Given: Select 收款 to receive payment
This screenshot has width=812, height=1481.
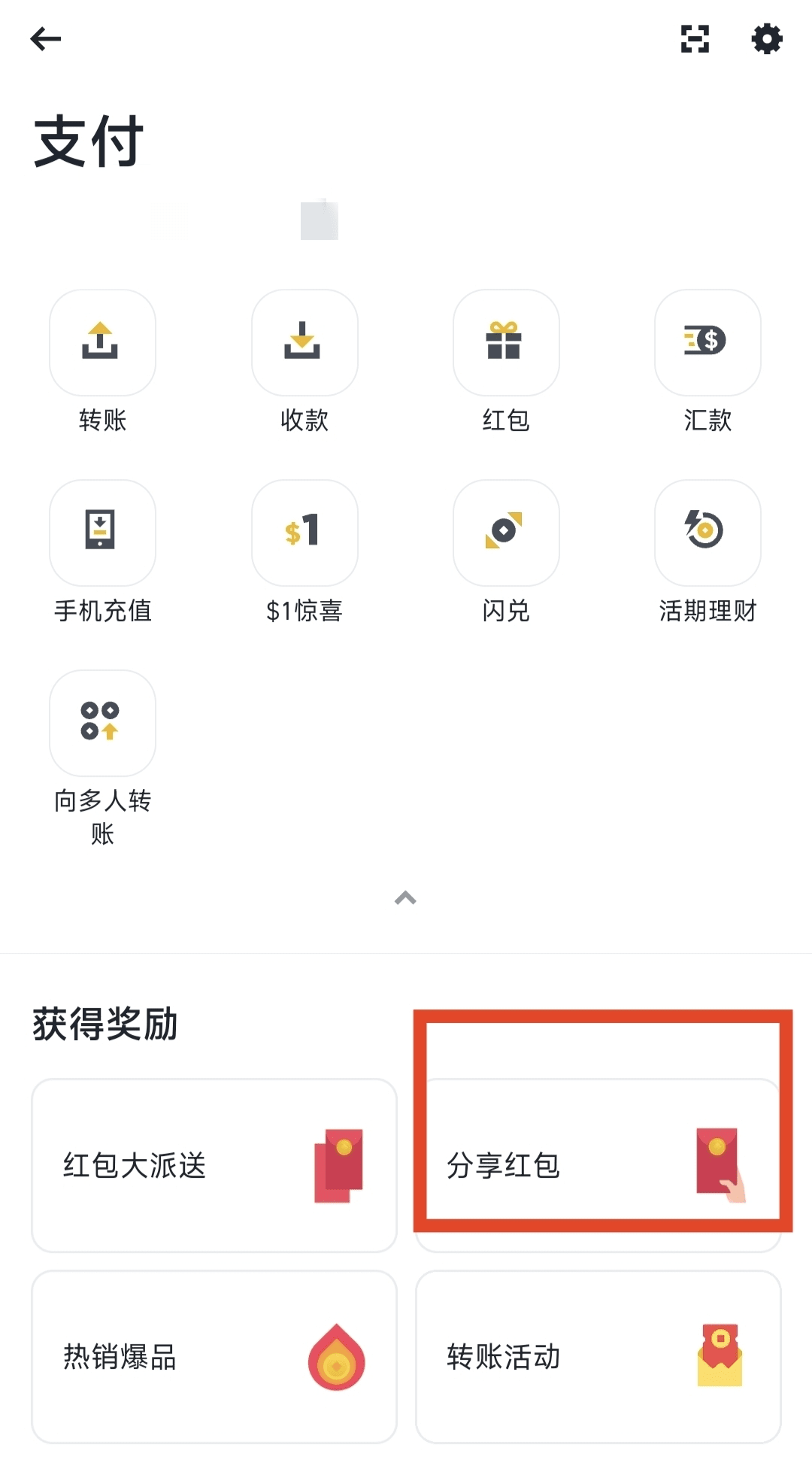Looking at the screenshot, I should (x=304, y=343).
